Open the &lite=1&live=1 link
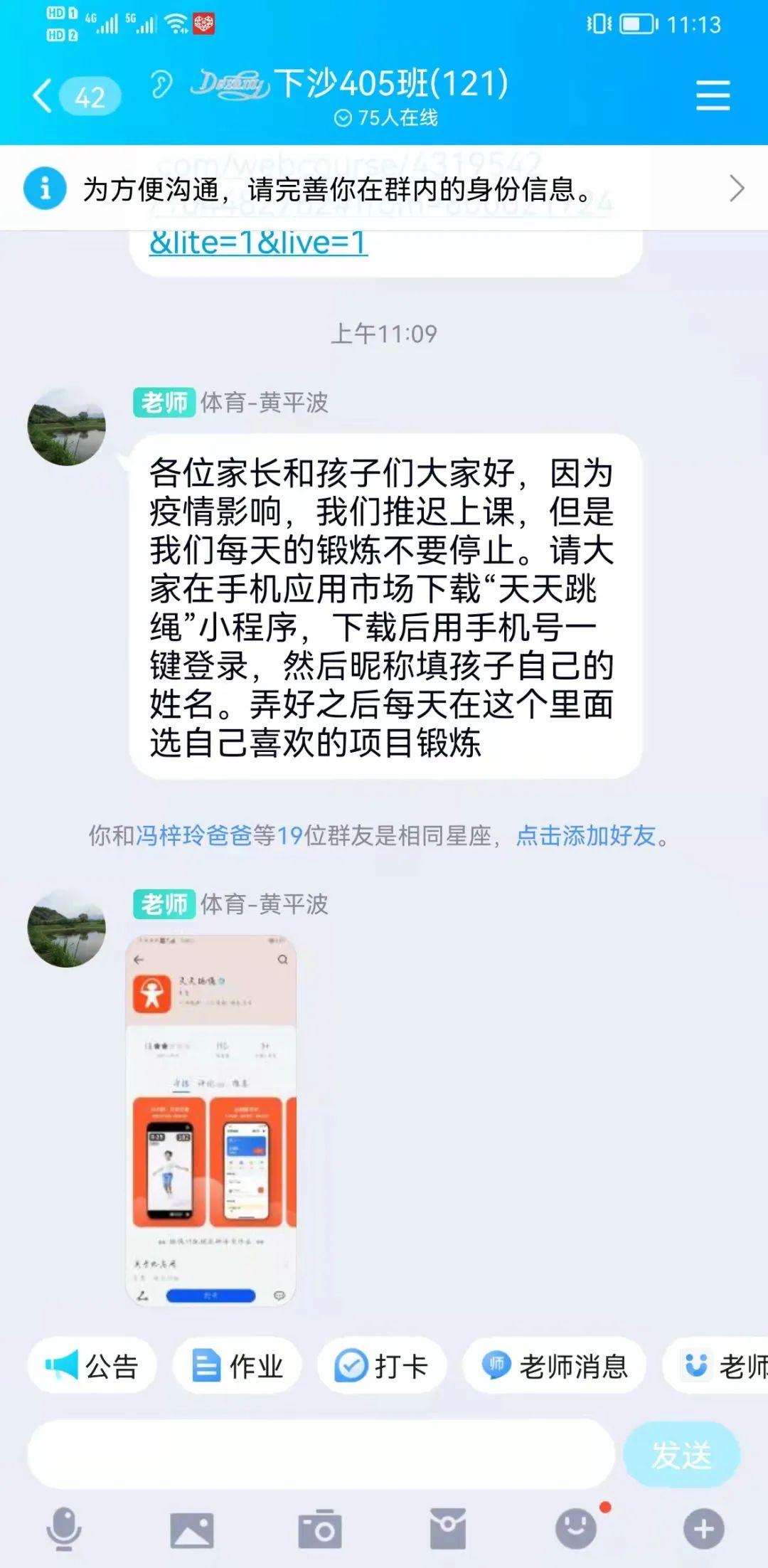 click(258, 243)
